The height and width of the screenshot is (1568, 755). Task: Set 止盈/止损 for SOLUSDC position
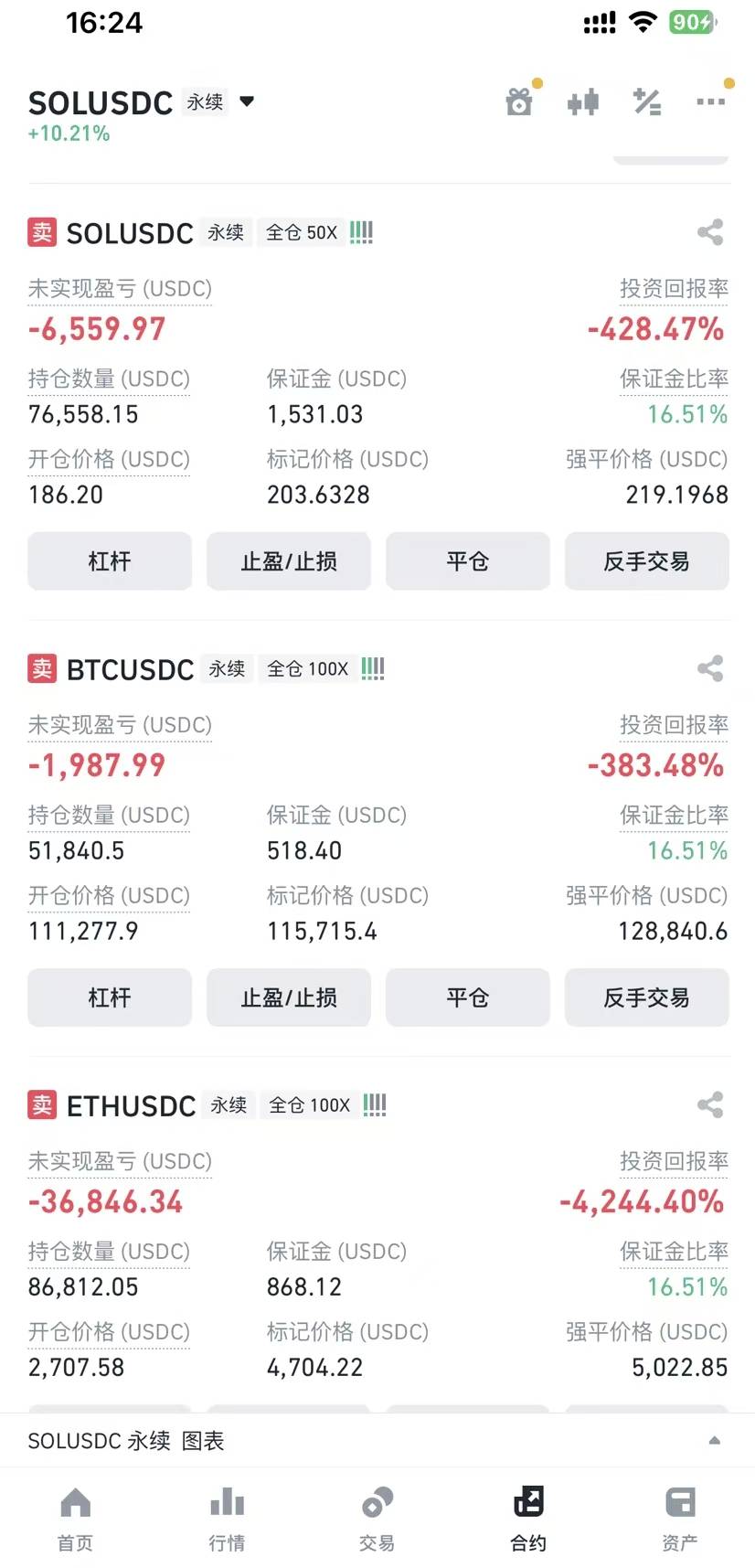click(x=289, y=560)
